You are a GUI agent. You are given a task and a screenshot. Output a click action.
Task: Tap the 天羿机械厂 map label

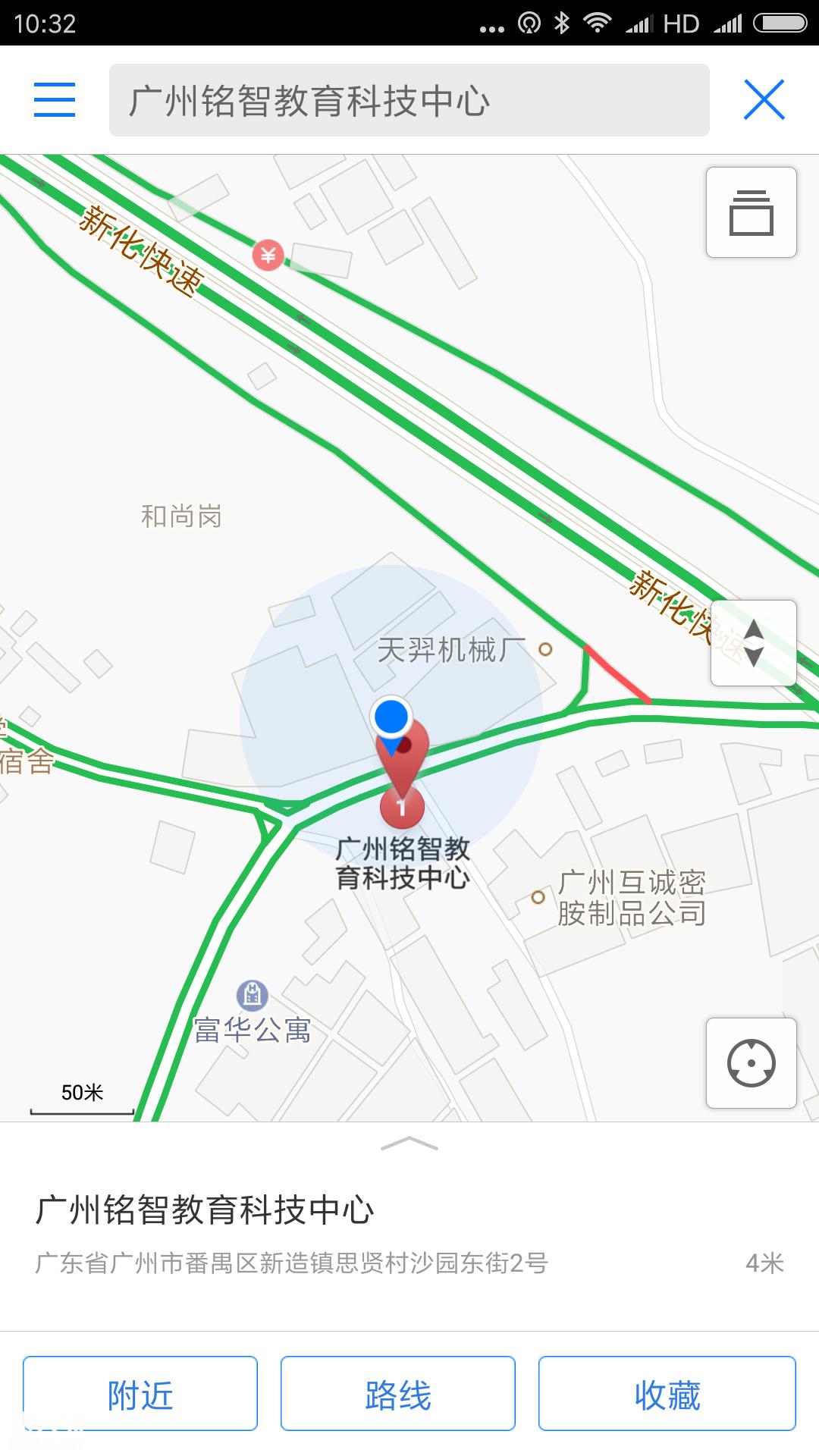(464, 650)
